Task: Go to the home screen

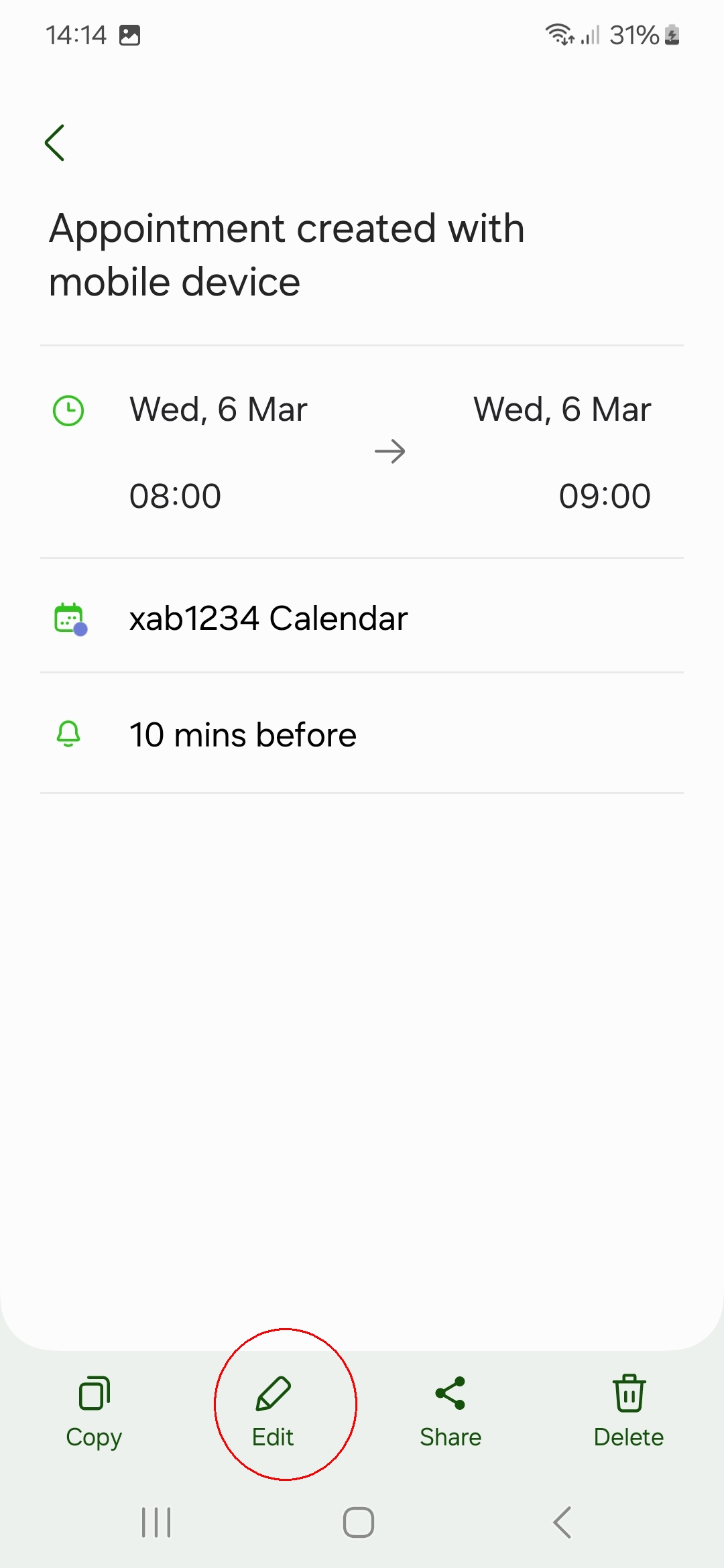Action: point(359,1522)
